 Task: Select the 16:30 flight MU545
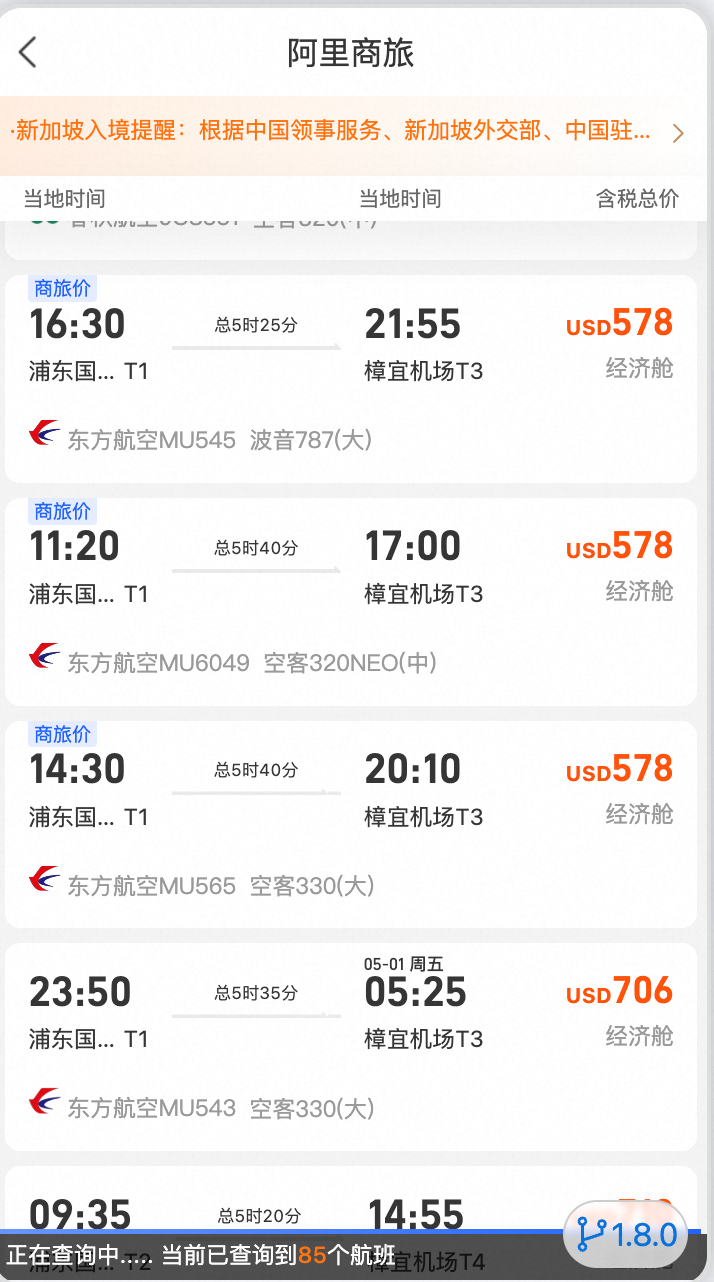tap(350, 380)
